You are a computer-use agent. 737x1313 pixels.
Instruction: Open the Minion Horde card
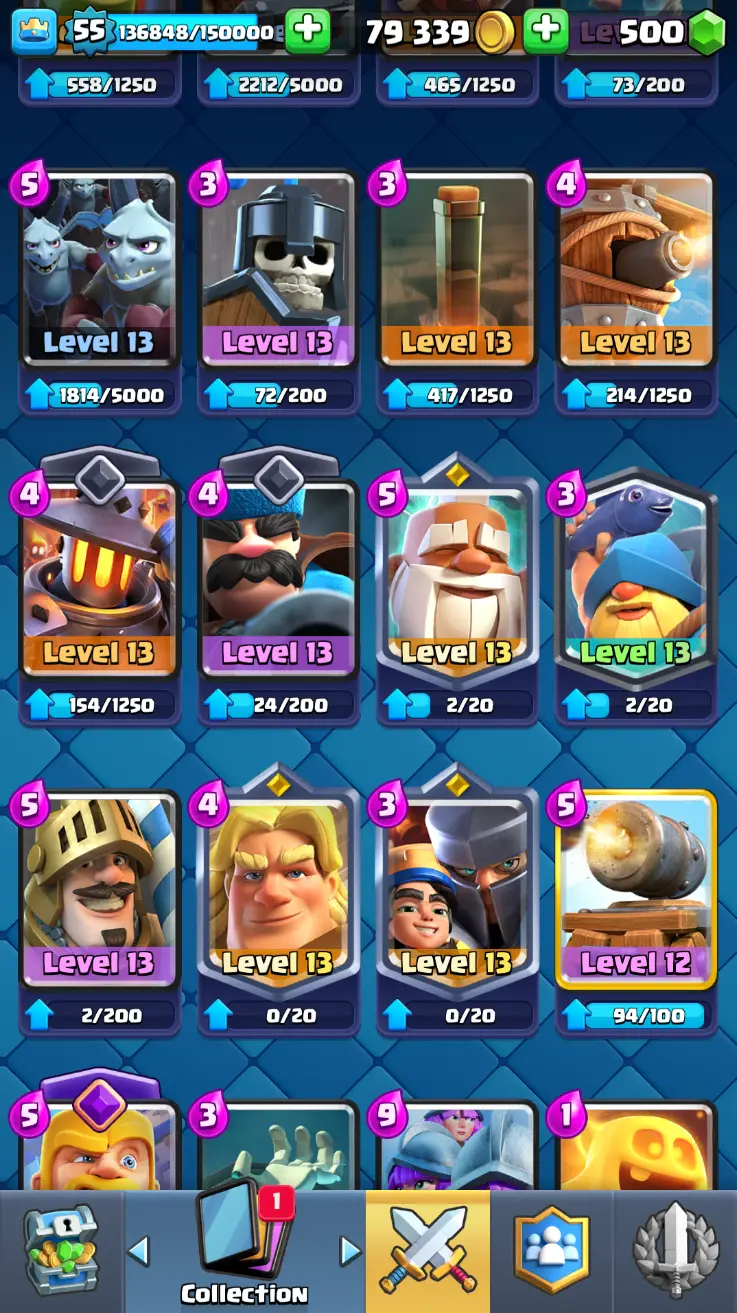tap(99, 270)
